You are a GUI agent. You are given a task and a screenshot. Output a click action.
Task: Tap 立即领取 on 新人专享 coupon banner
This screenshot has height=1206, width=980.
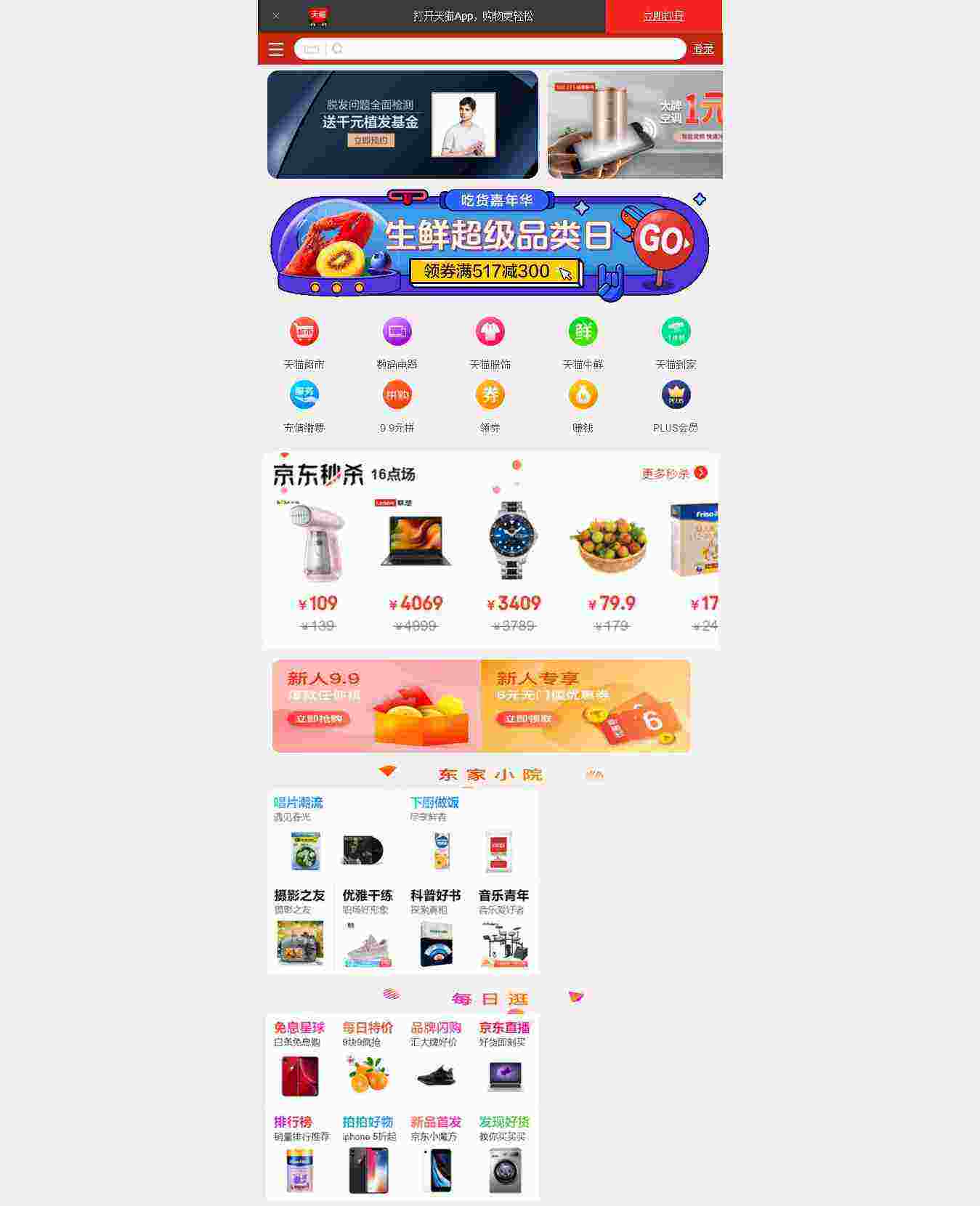coord(528,719)
